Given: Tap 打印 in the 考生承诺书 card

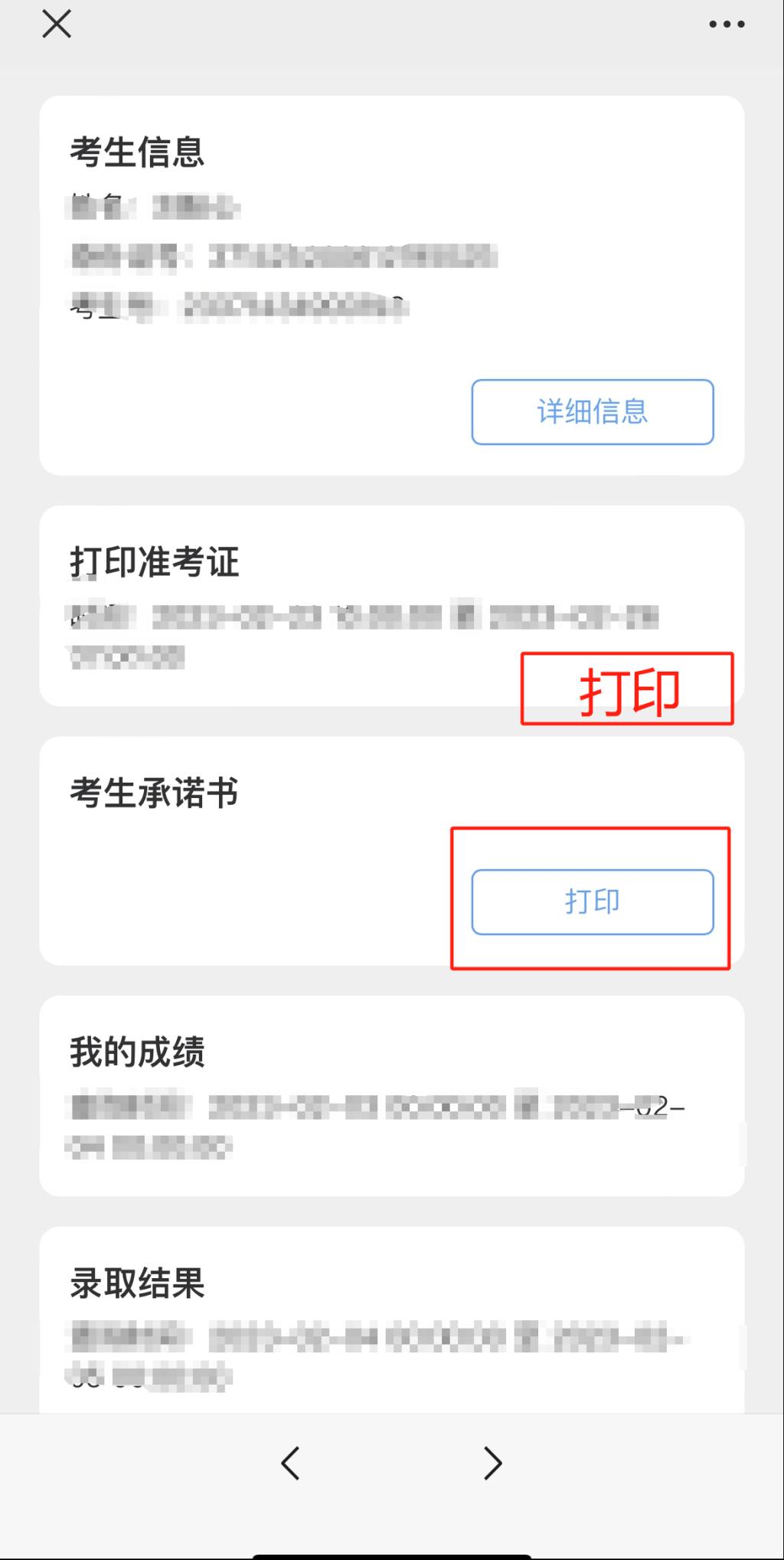Looking at the screenshot, I should 592,901.
